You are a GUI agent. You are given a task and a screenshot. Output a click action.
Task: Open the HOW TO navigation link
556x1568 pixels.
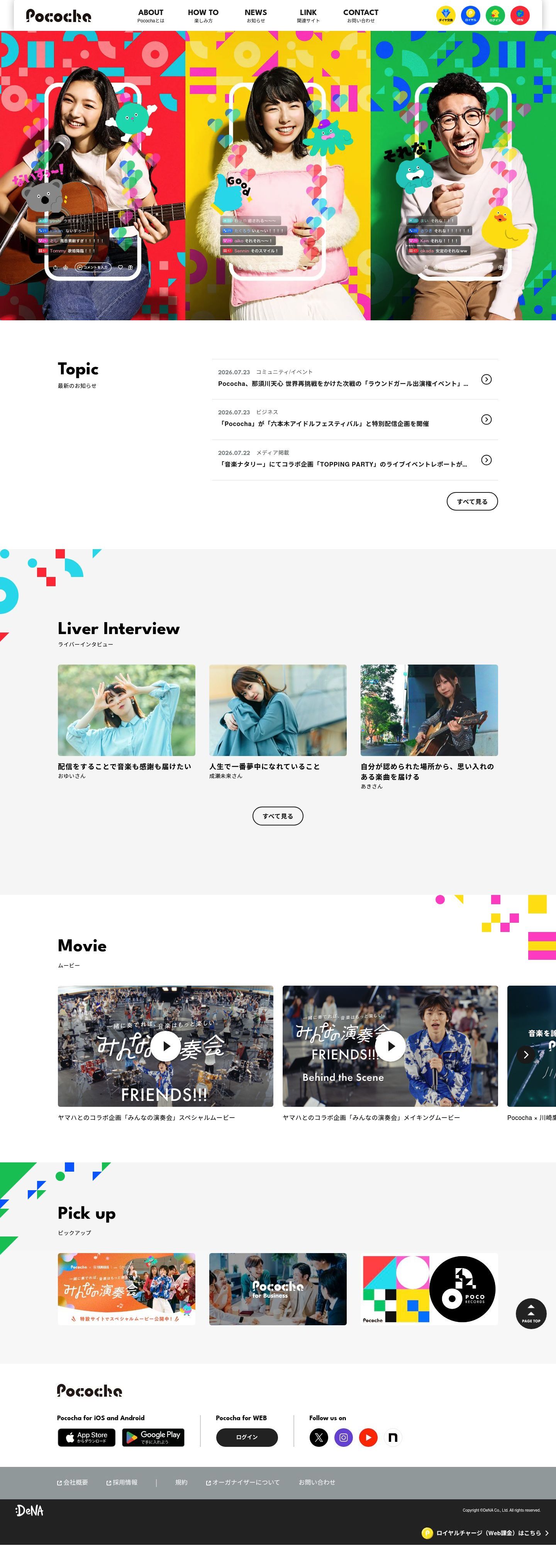click(203, 15)
